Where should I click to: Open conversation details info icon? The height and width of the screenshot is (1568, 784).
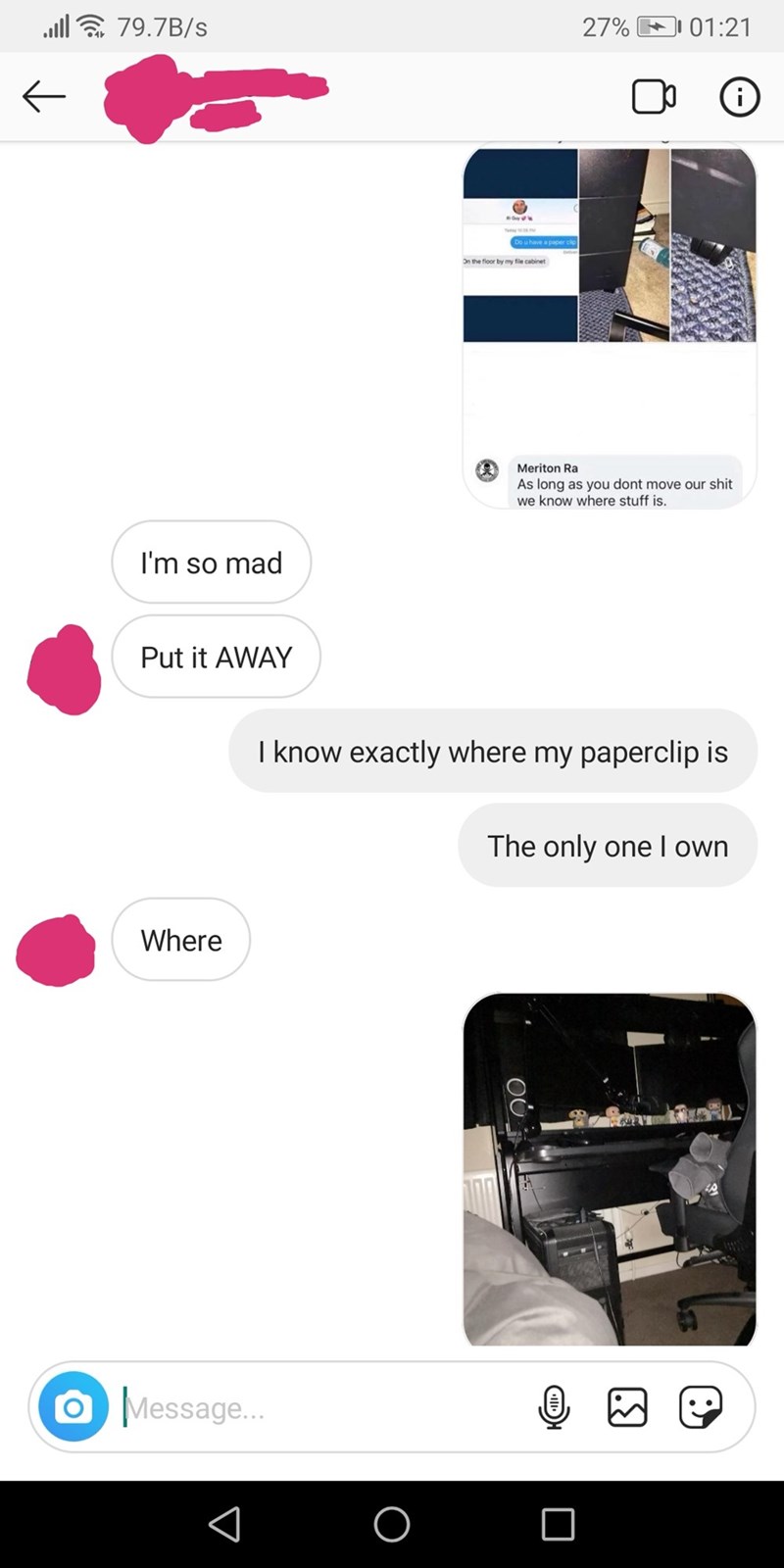[740, 96]
